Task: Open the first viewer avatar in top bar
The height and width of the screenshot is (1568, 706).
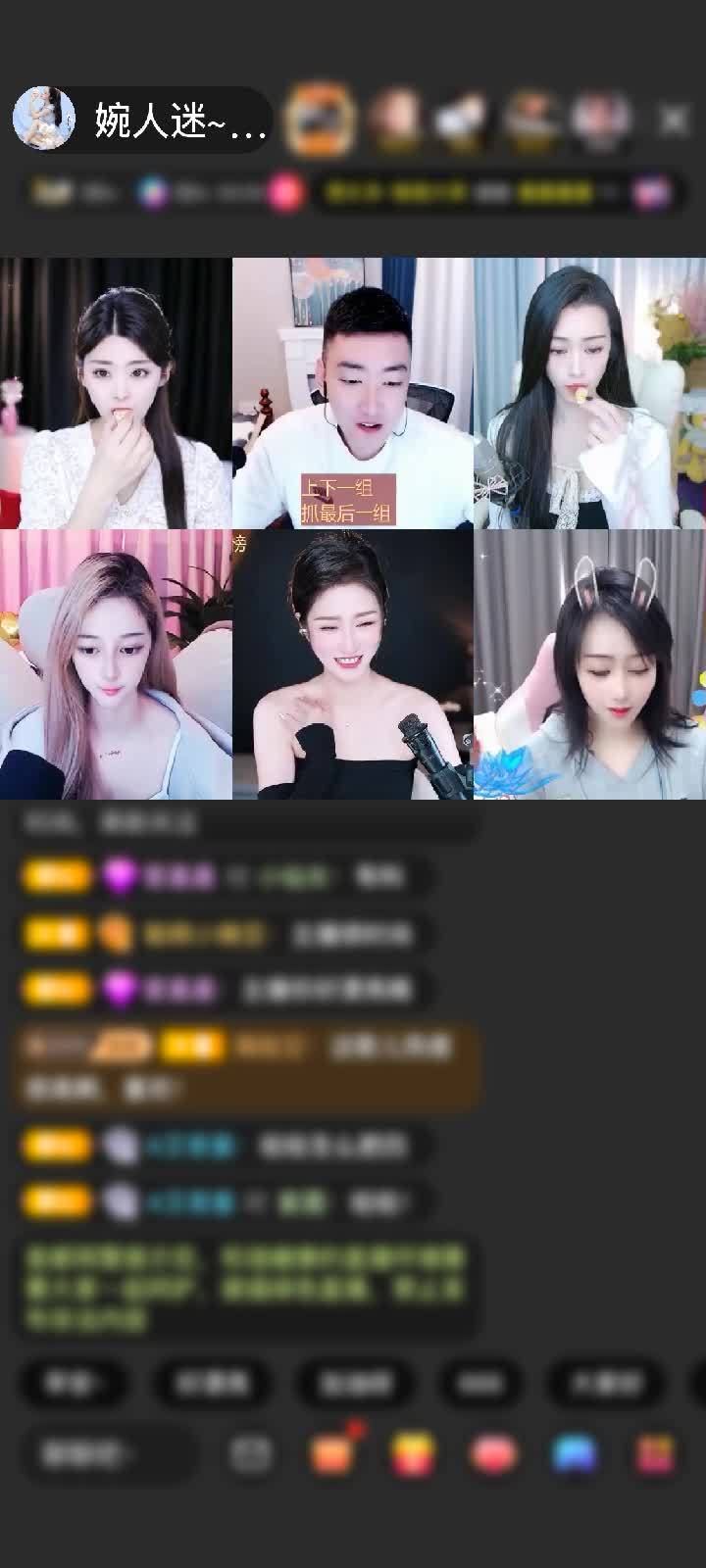Action: (x=319, y=120)
